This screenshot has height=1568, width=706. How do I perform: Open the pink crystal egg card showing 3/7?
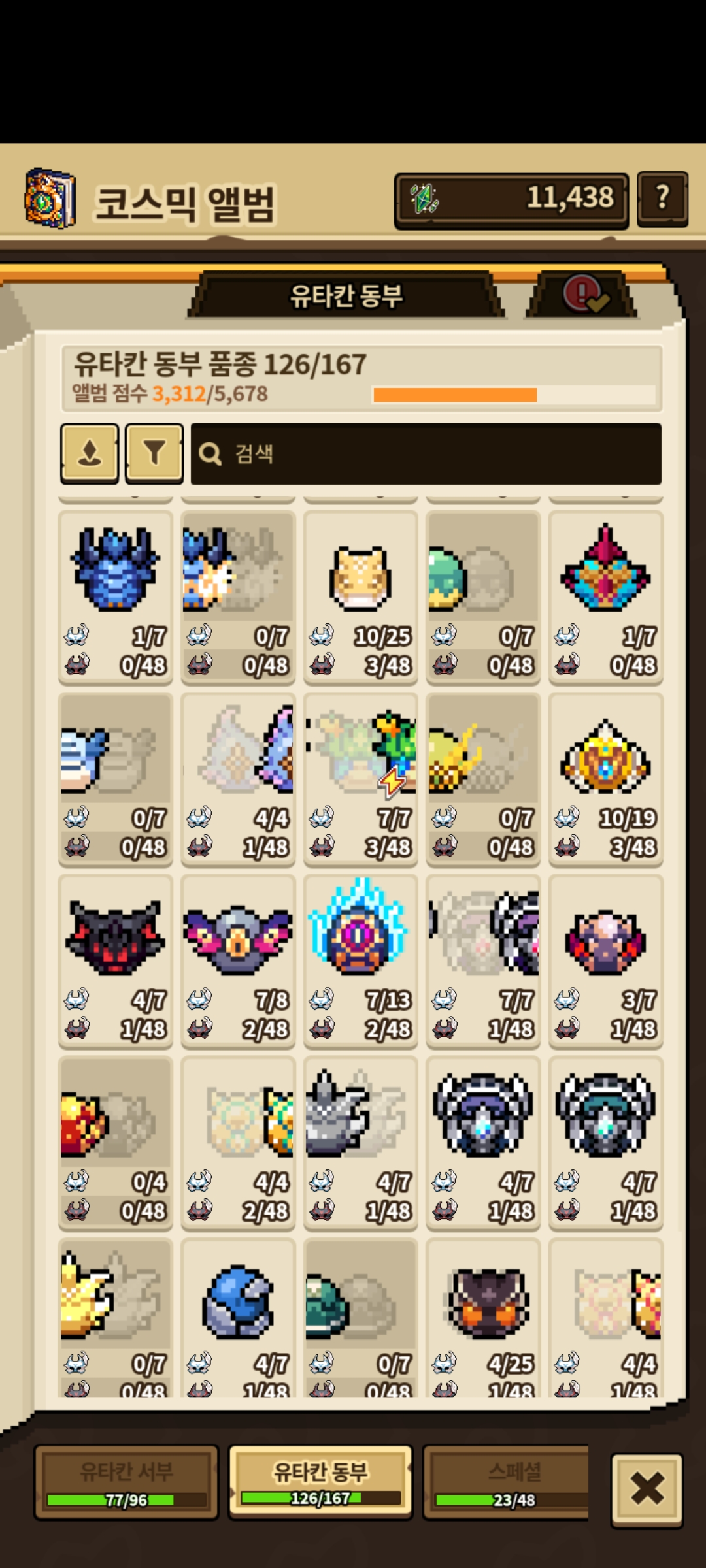tap(606, 960)
